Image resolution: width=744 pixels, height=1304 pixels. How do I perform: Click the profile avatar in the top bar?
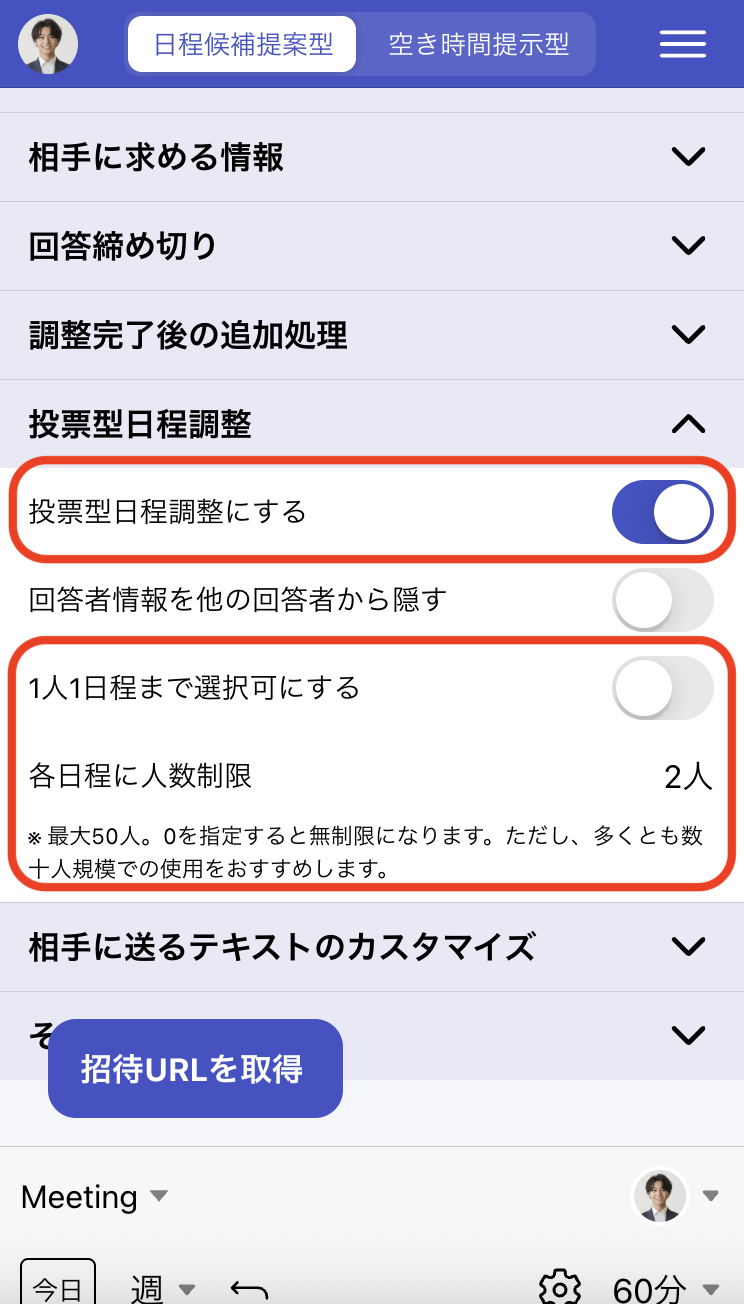pyautogui.click(x=47, y=44)
